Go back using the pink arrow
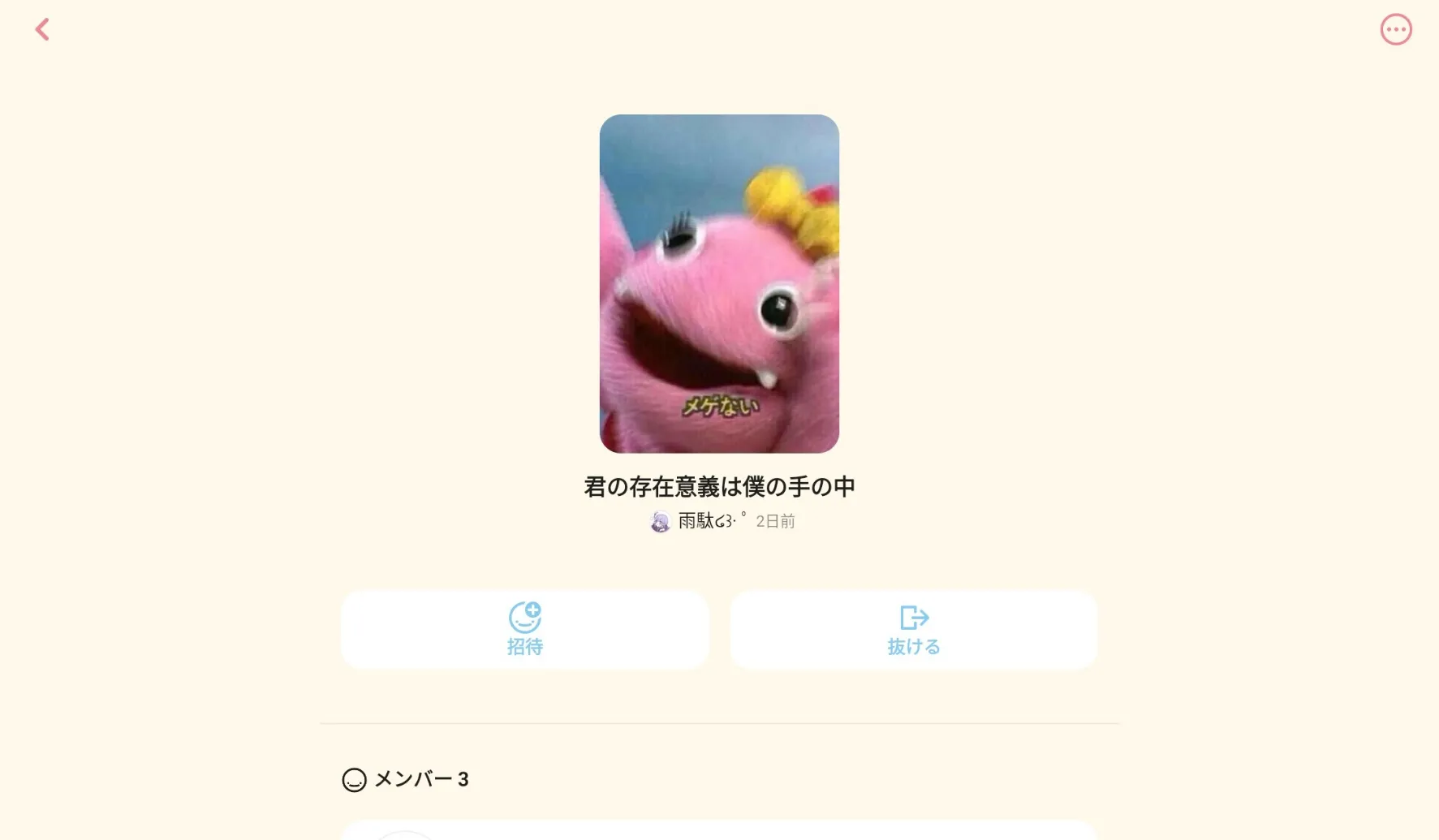 42,30
